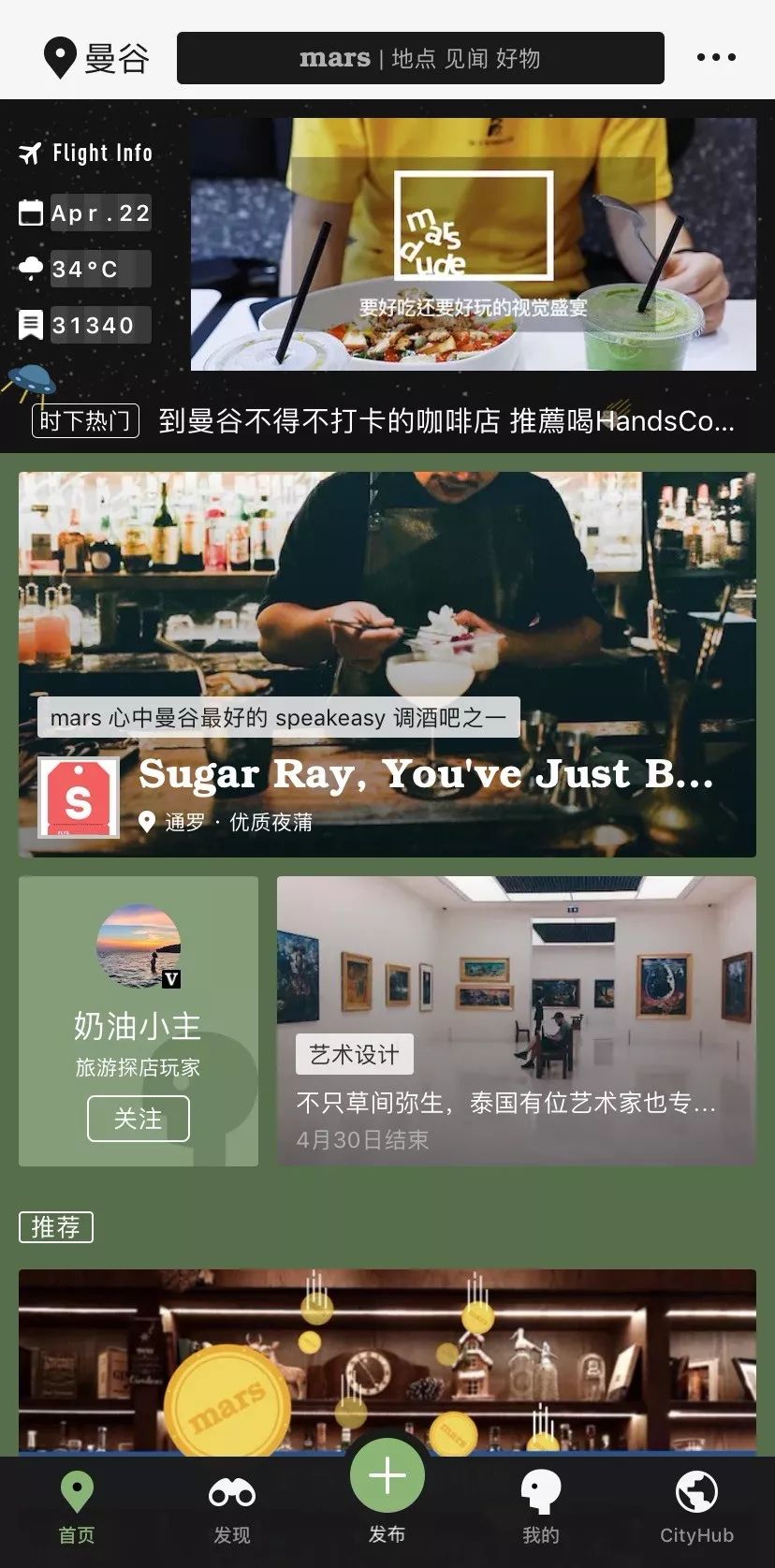Image resolution: width=775 pixels, height=1568 pixels.
Task: Expand the three-dot menu at top right
Action: pos(714,57)
